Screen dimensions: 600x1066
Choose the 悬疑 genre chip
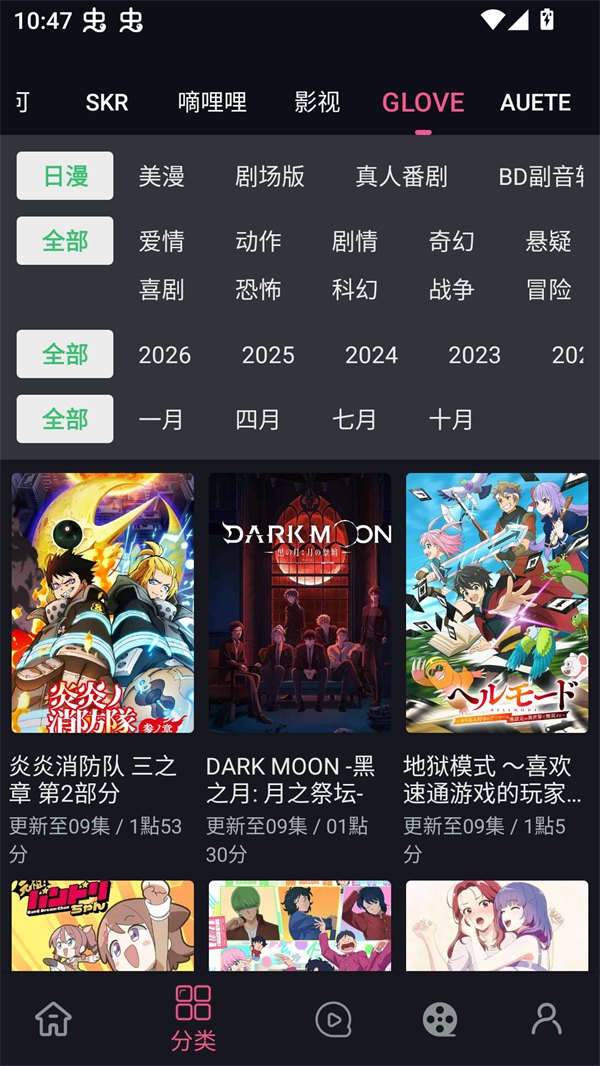[x=548, y=241]
